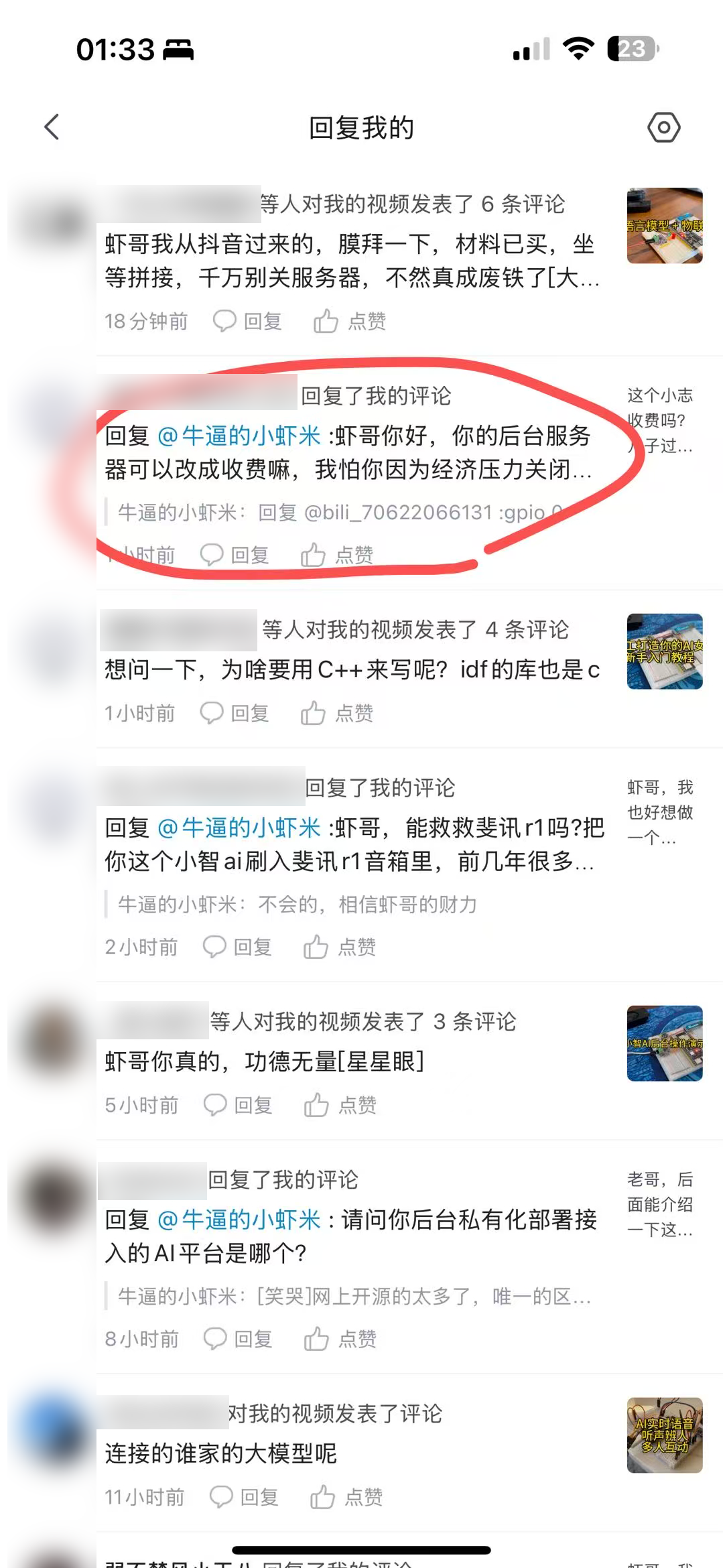Open the reply settings hexagon icon
Screen dimensions: 723x1568
pyautogui.click(x=663, y=127)
